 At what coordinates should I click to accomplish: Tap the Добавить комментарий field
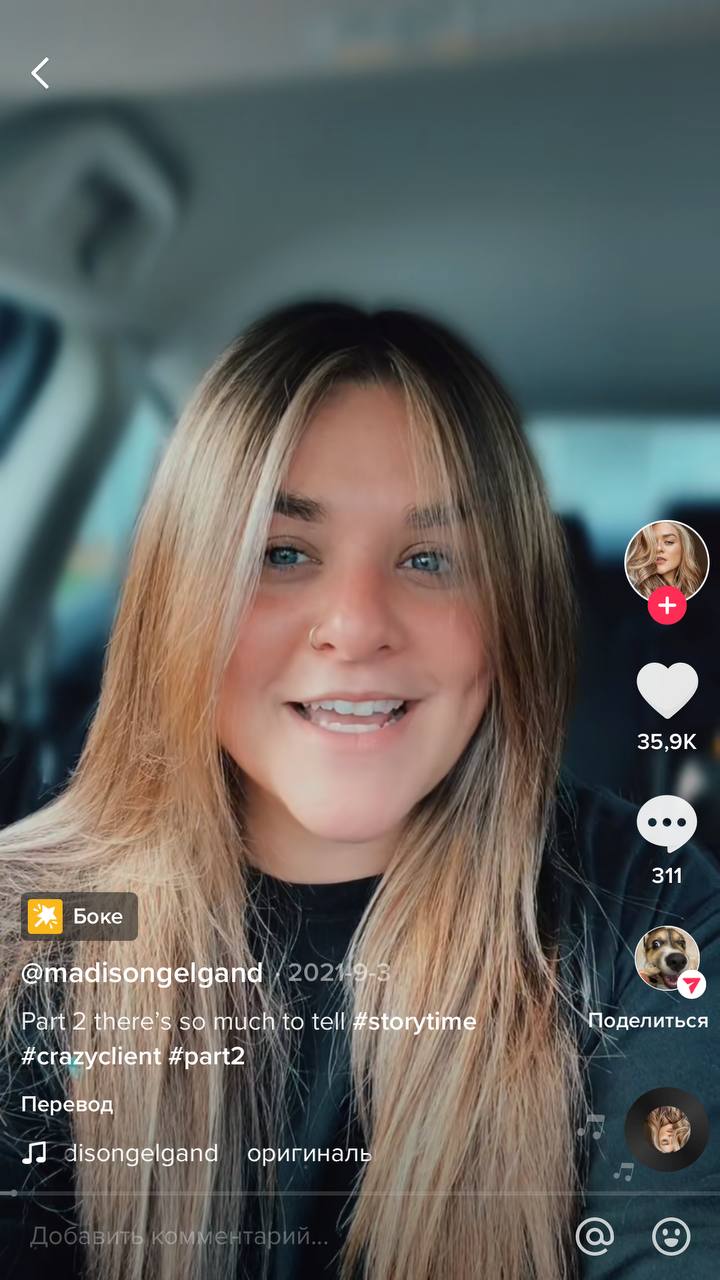pos(180,1237)
